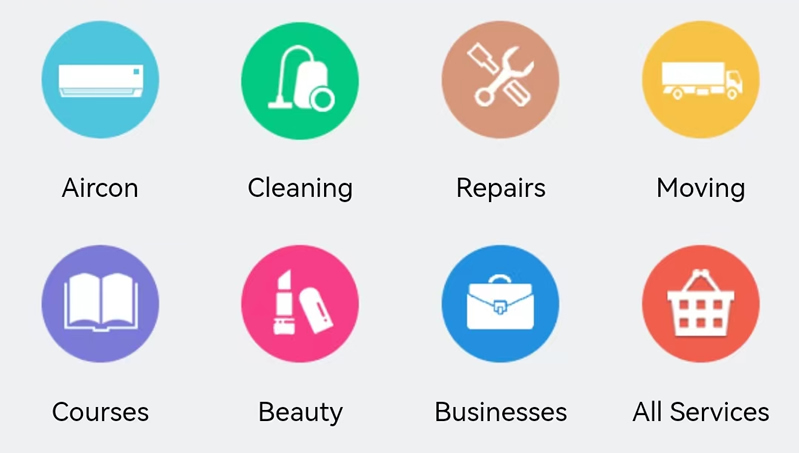Screen dimensions: 799x453
Task: Select the Cleaning category
Action: [x=300, y=80]
